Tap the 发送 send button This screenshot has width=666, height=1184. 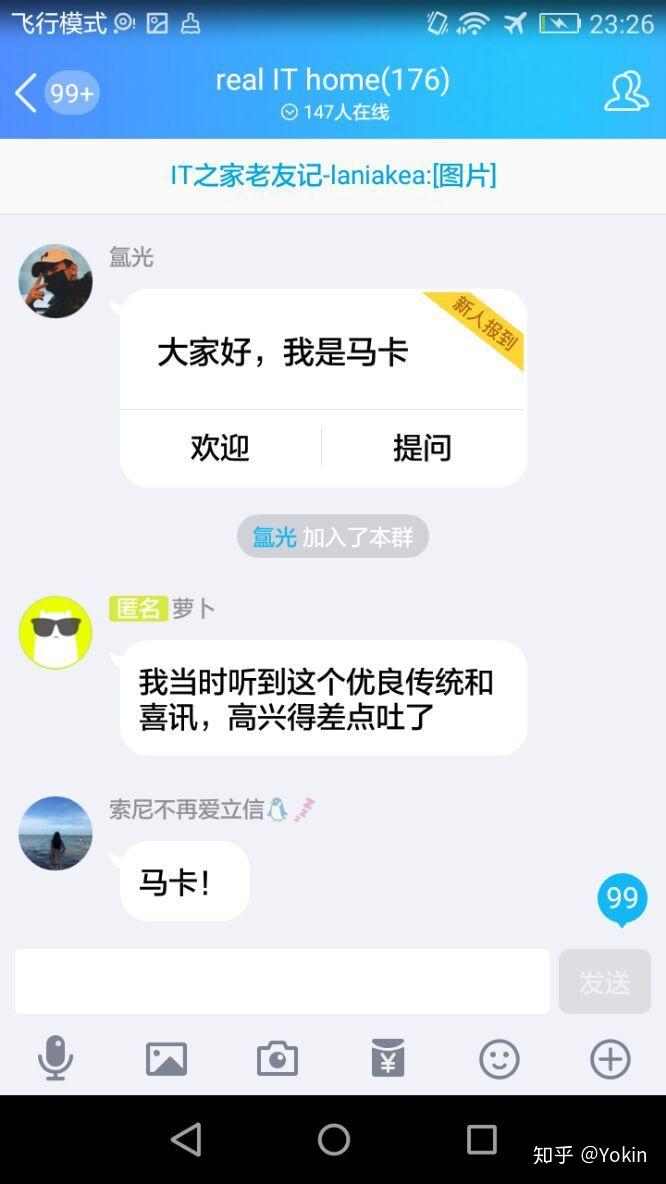605,981
